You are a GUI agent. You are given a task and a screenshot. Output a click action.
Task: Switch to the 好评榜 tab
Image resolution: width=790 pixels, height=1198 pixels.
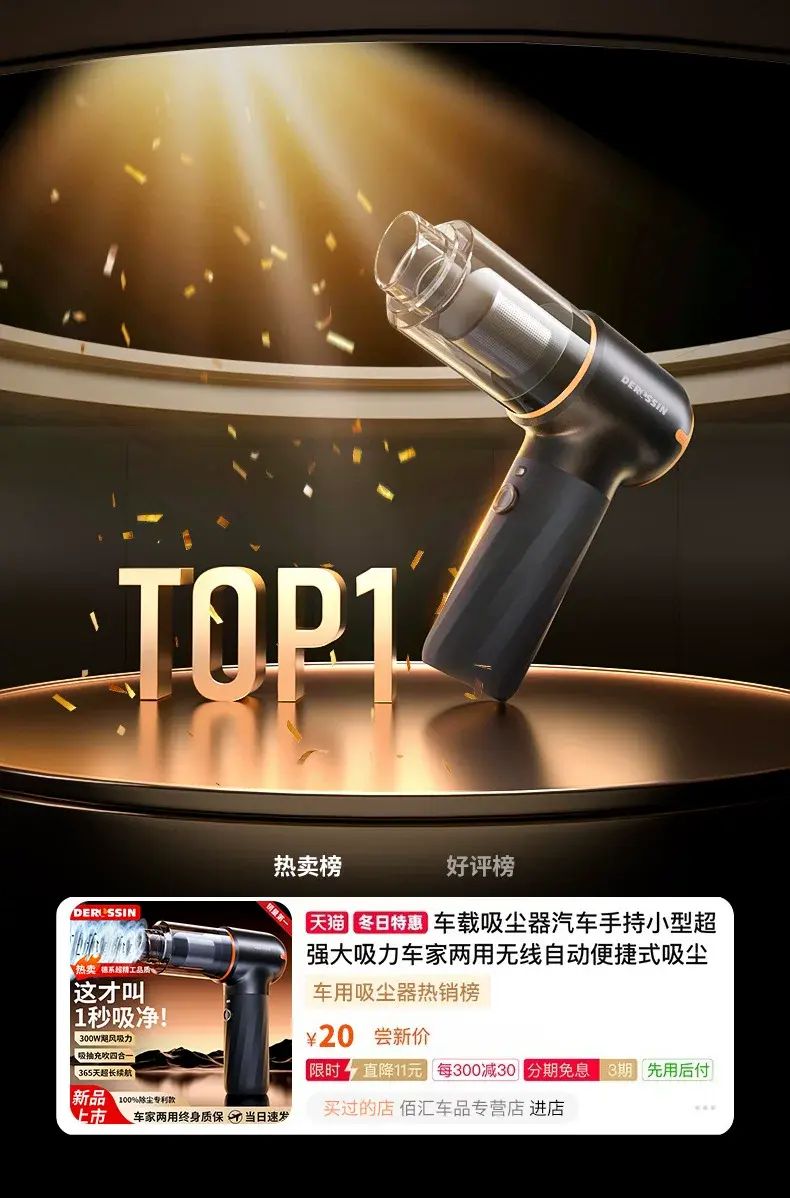tap(481, 866)
